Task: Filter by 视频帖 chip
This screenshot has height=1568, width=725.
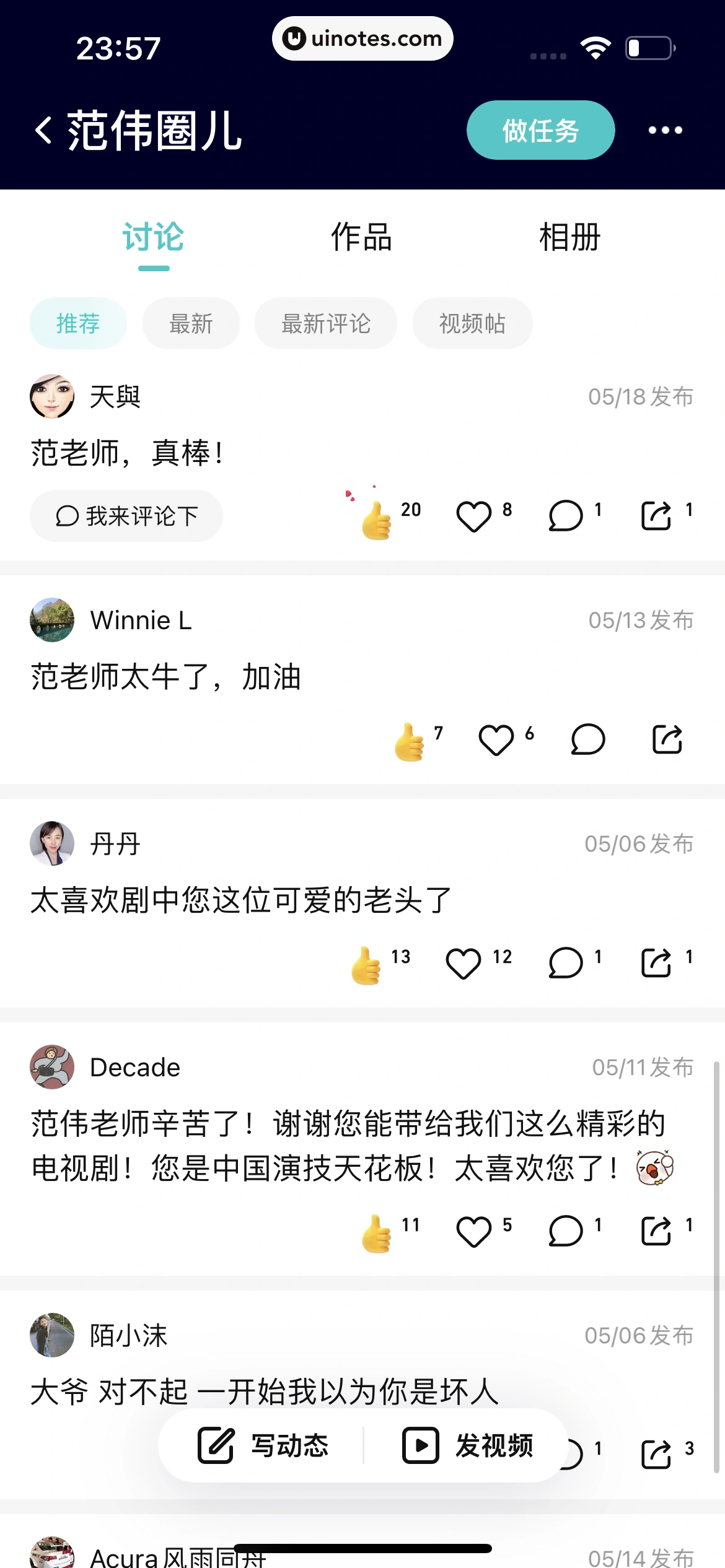Action: (x=472, y=323)
